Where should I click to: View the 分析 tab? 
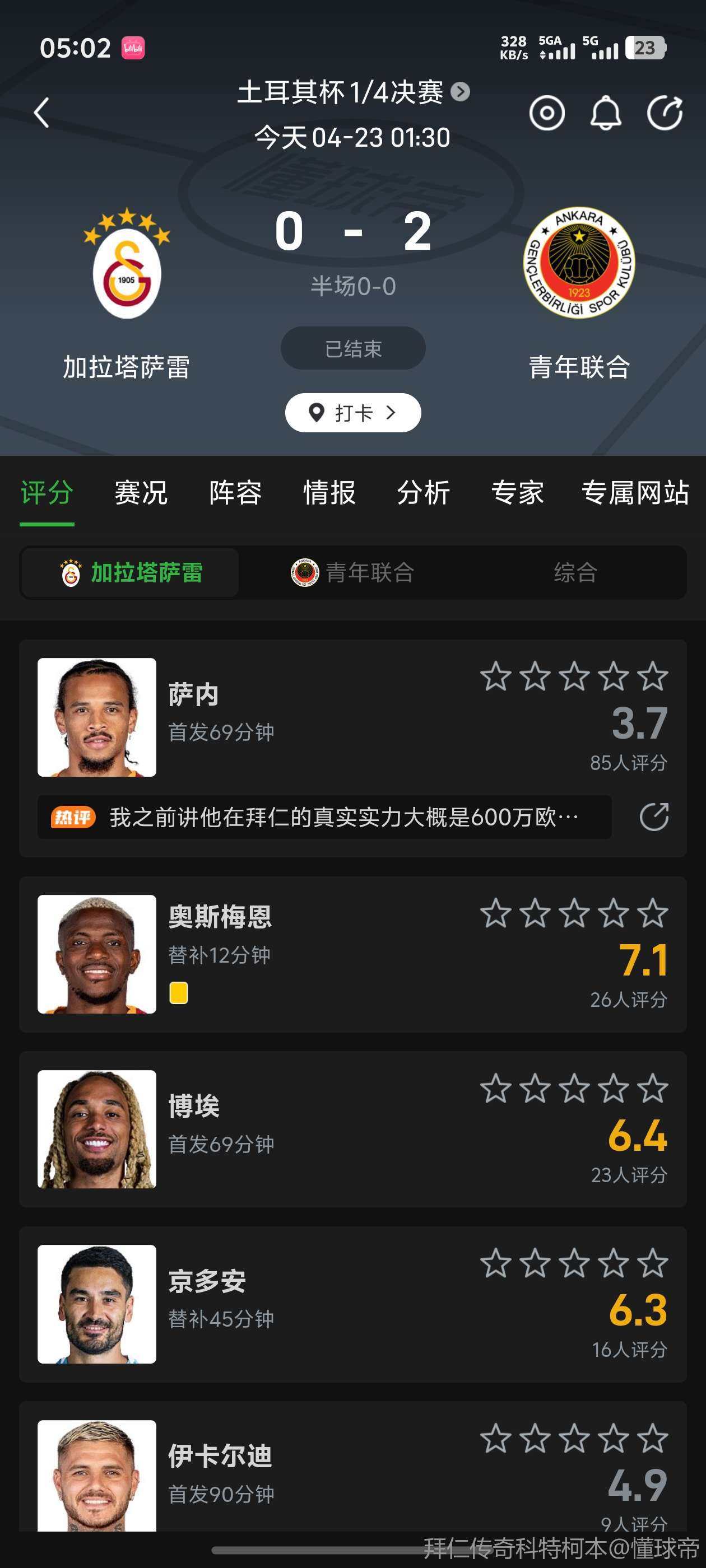coord(424,492)
